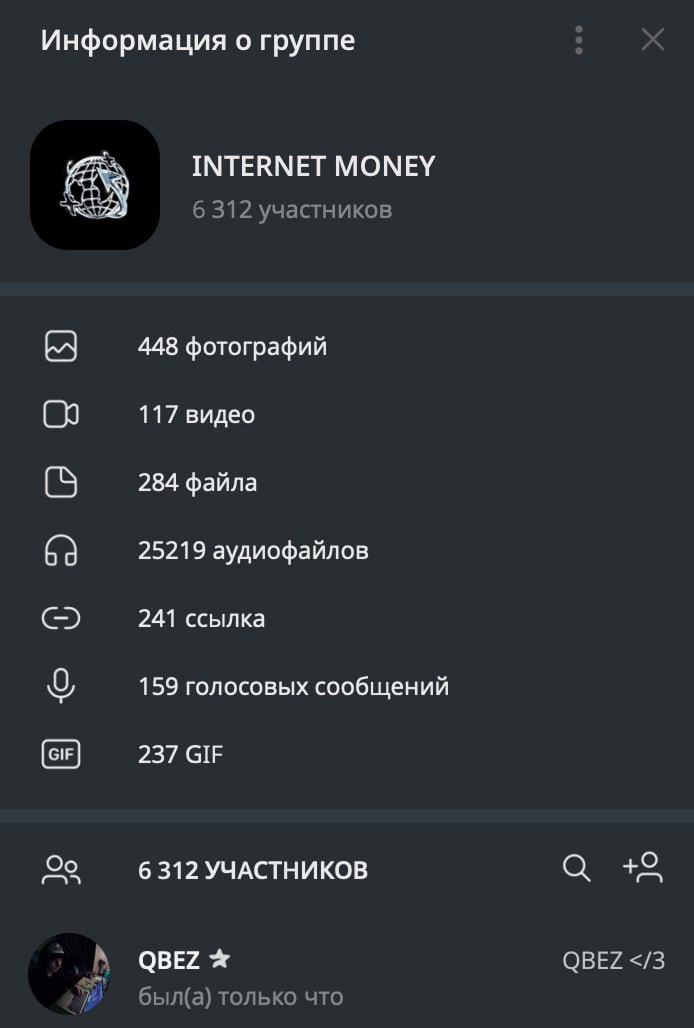This screenshot has height=1028, width=694.
Task: Show the 241 shared links
Action: click(201, 619)
